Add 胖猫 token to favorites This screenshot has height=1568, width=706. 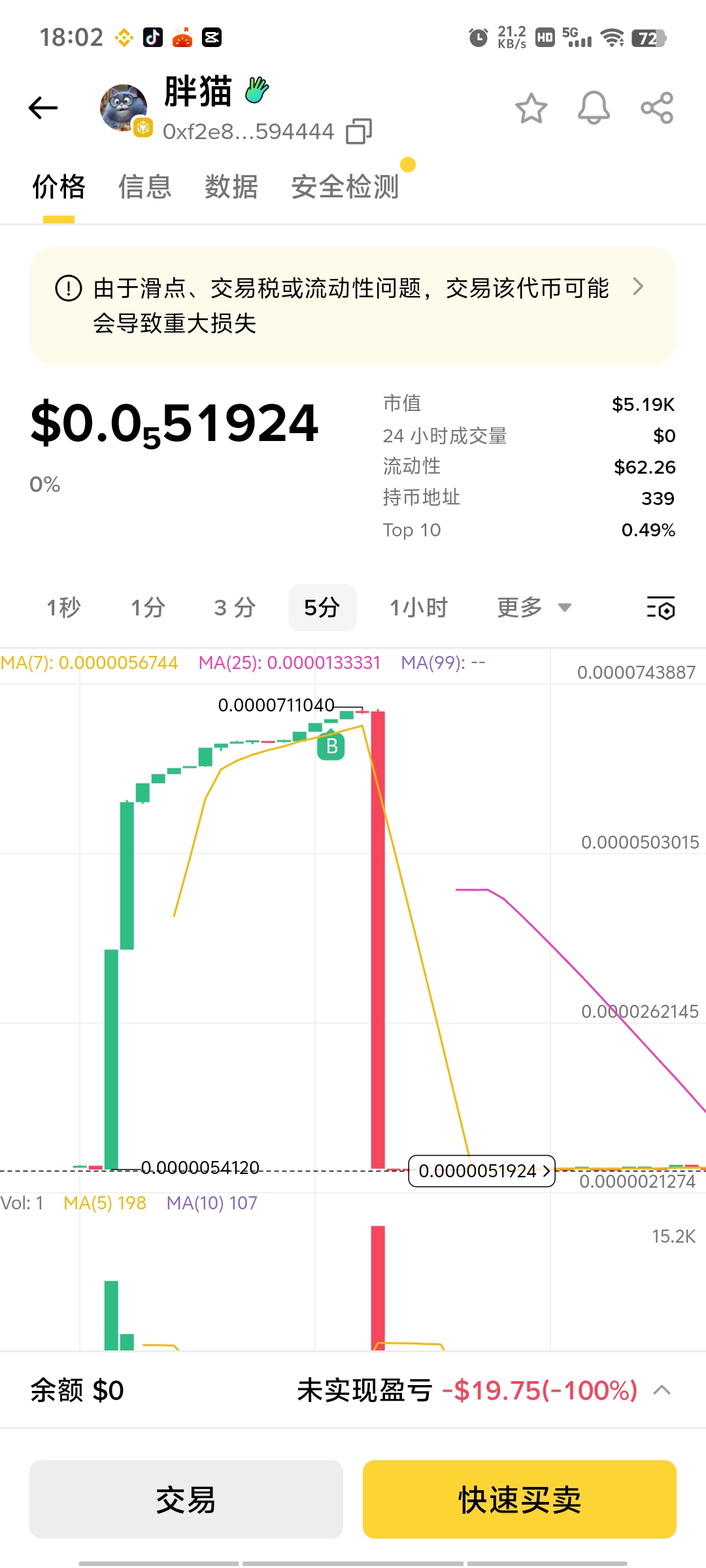(531, 108)
